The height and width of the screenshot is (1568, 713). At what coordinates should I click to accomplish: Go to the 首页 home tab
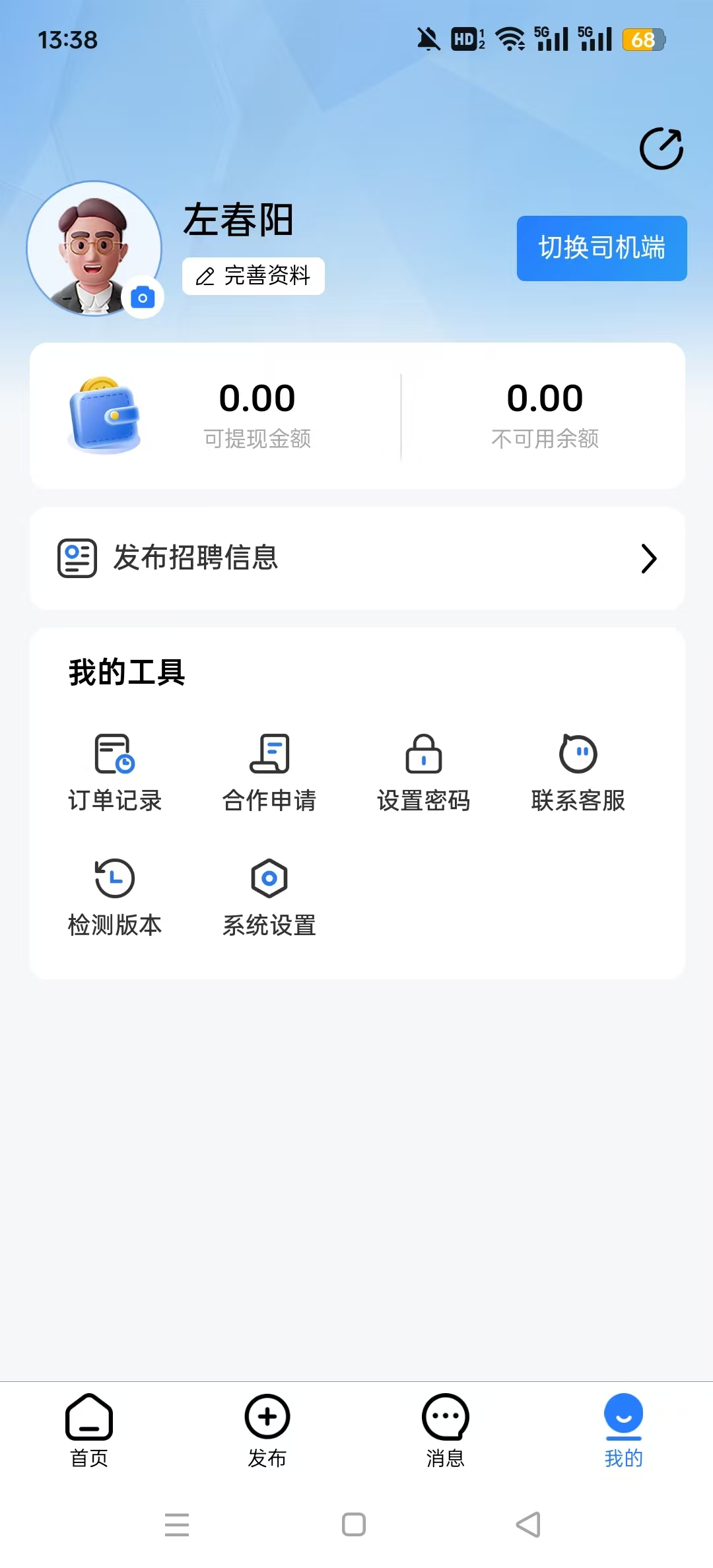(x=89, y=1429)
